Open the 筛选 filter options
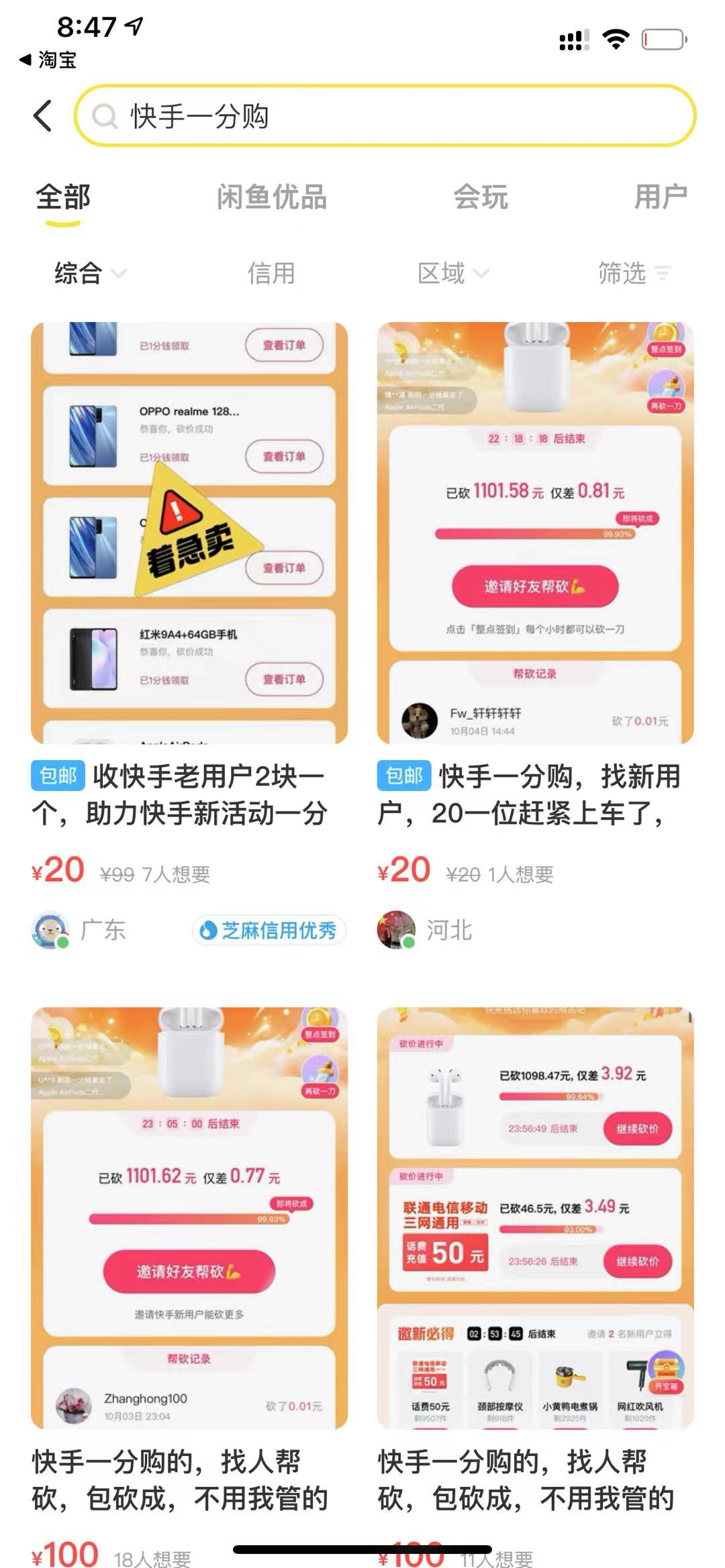The image size is (725, 1568). tap(634, 273)
